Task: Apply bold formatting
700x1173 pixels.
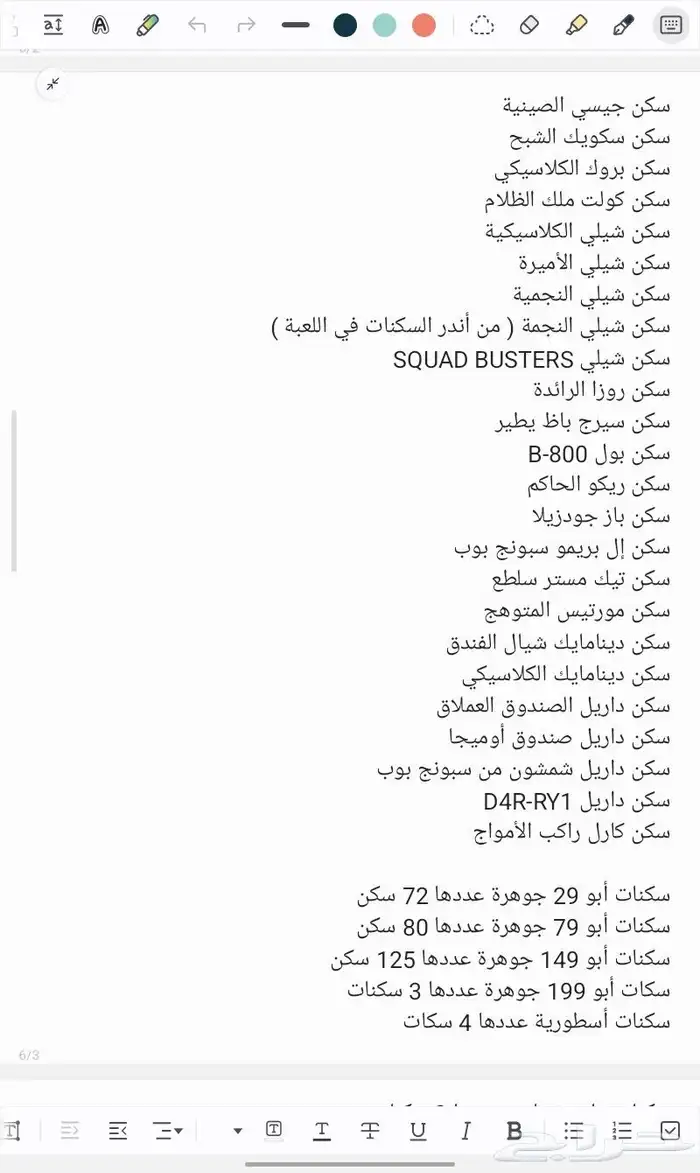Action: coord(514,1131)
